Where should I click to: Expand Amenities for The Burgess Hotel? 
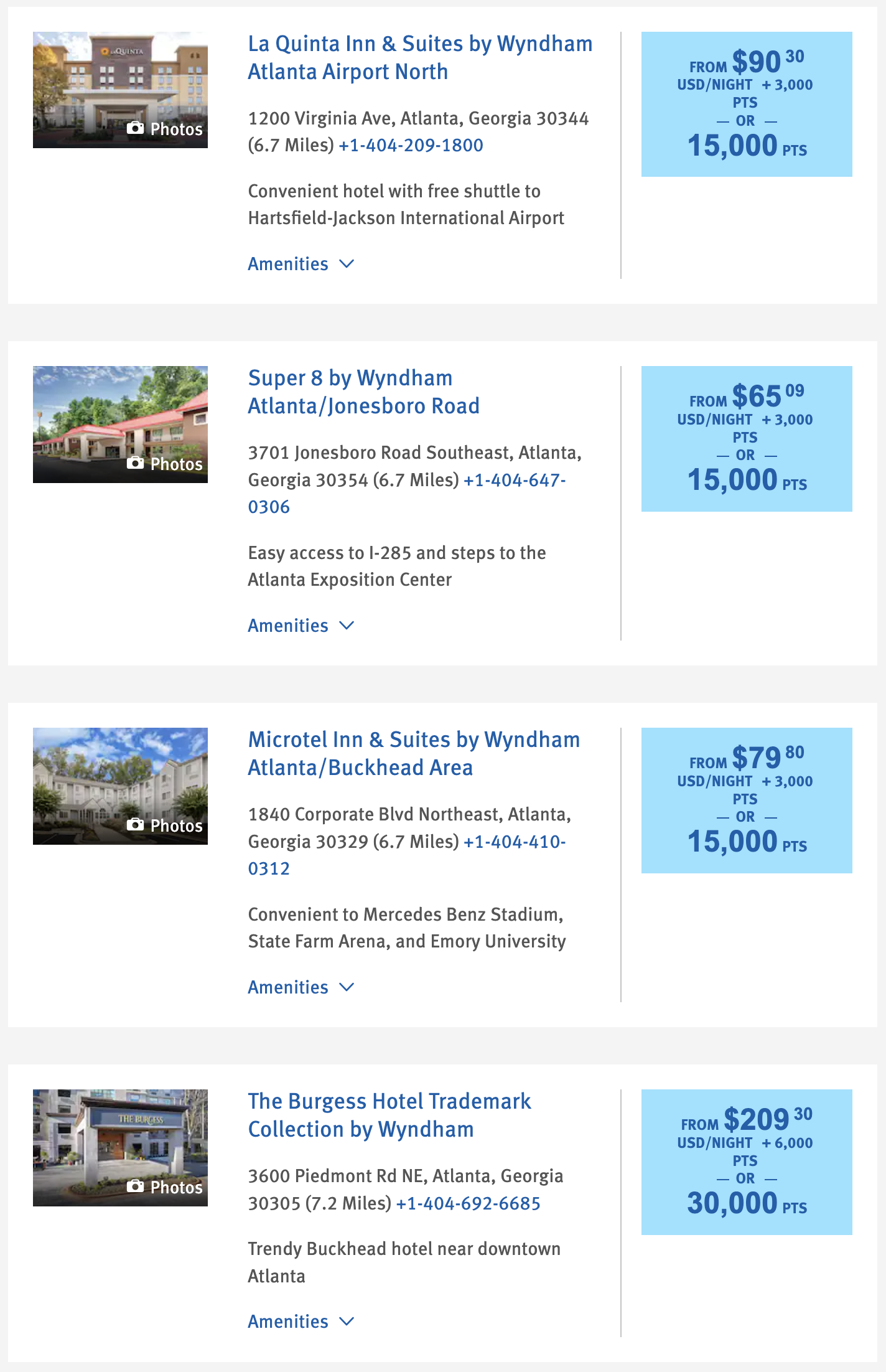click(301, 1322)
